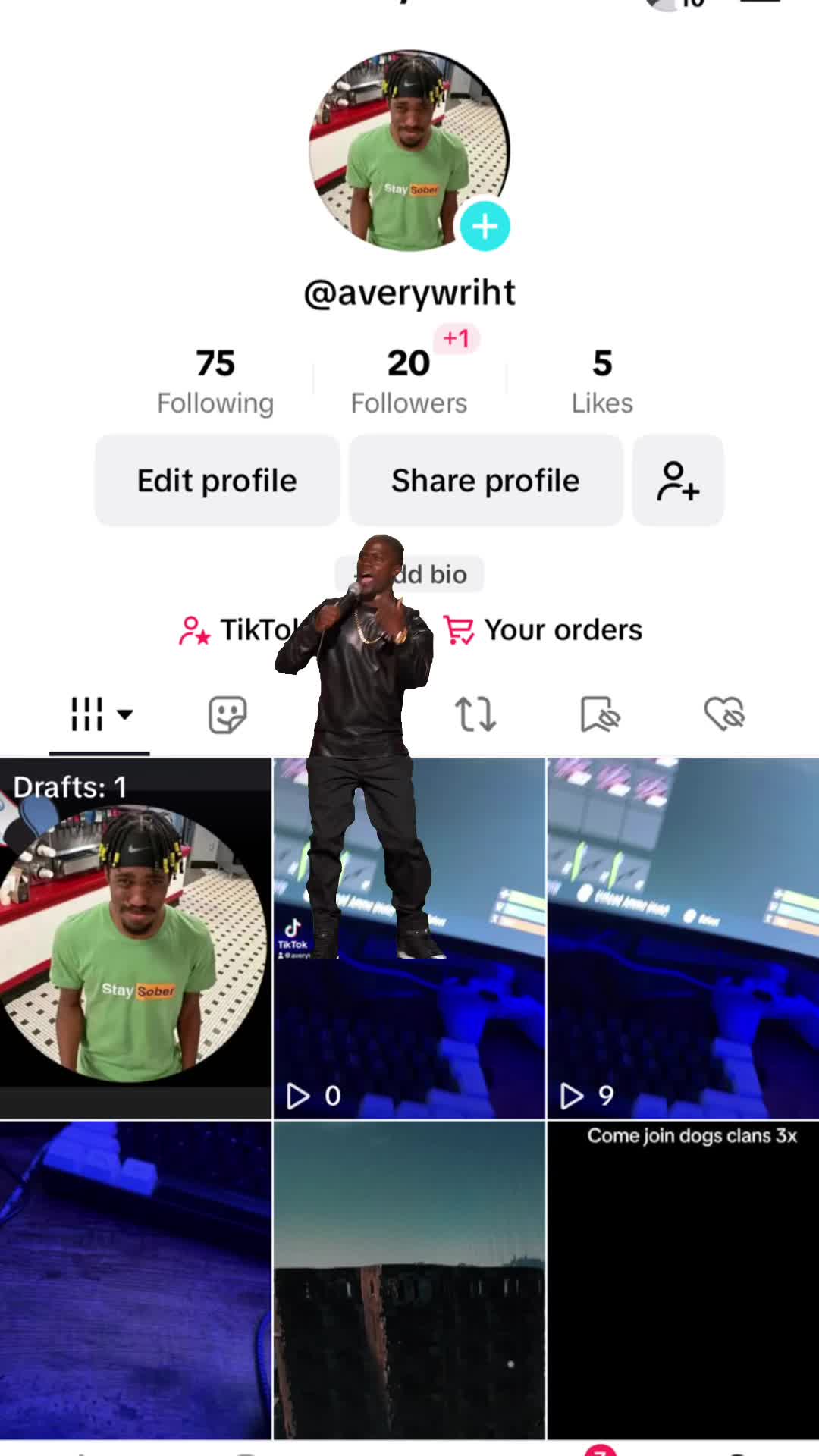Expand the videos grid dropdown tab
819x1456 pixels.
click(100, 714)
